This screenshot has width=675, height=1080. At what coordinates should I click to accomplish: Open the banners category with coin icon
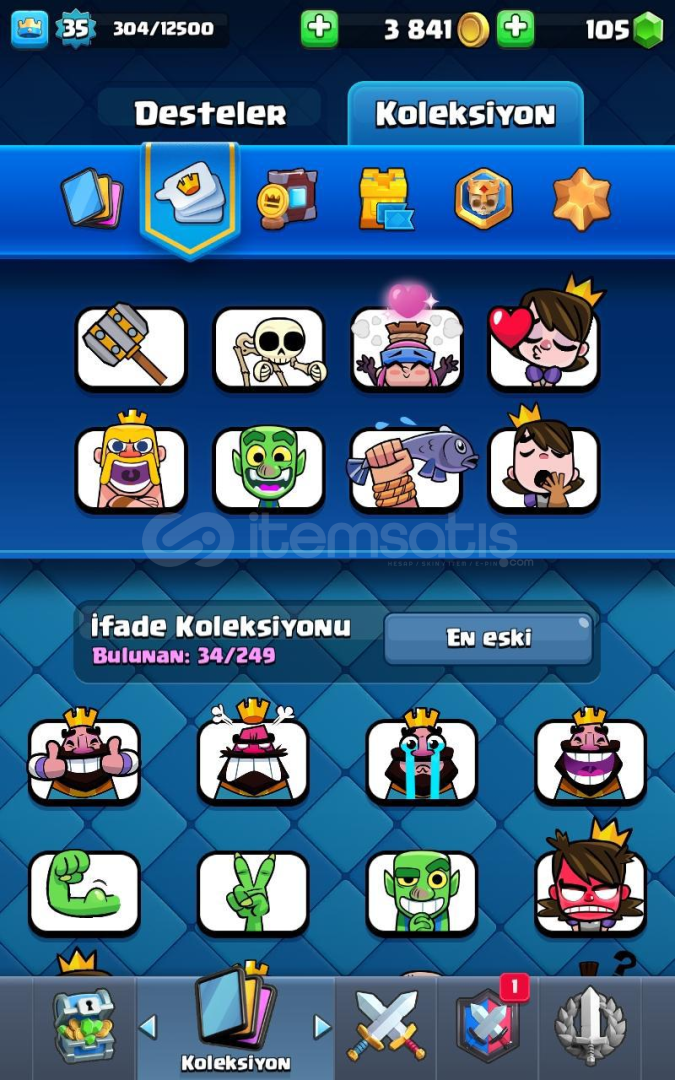point(288,198)
